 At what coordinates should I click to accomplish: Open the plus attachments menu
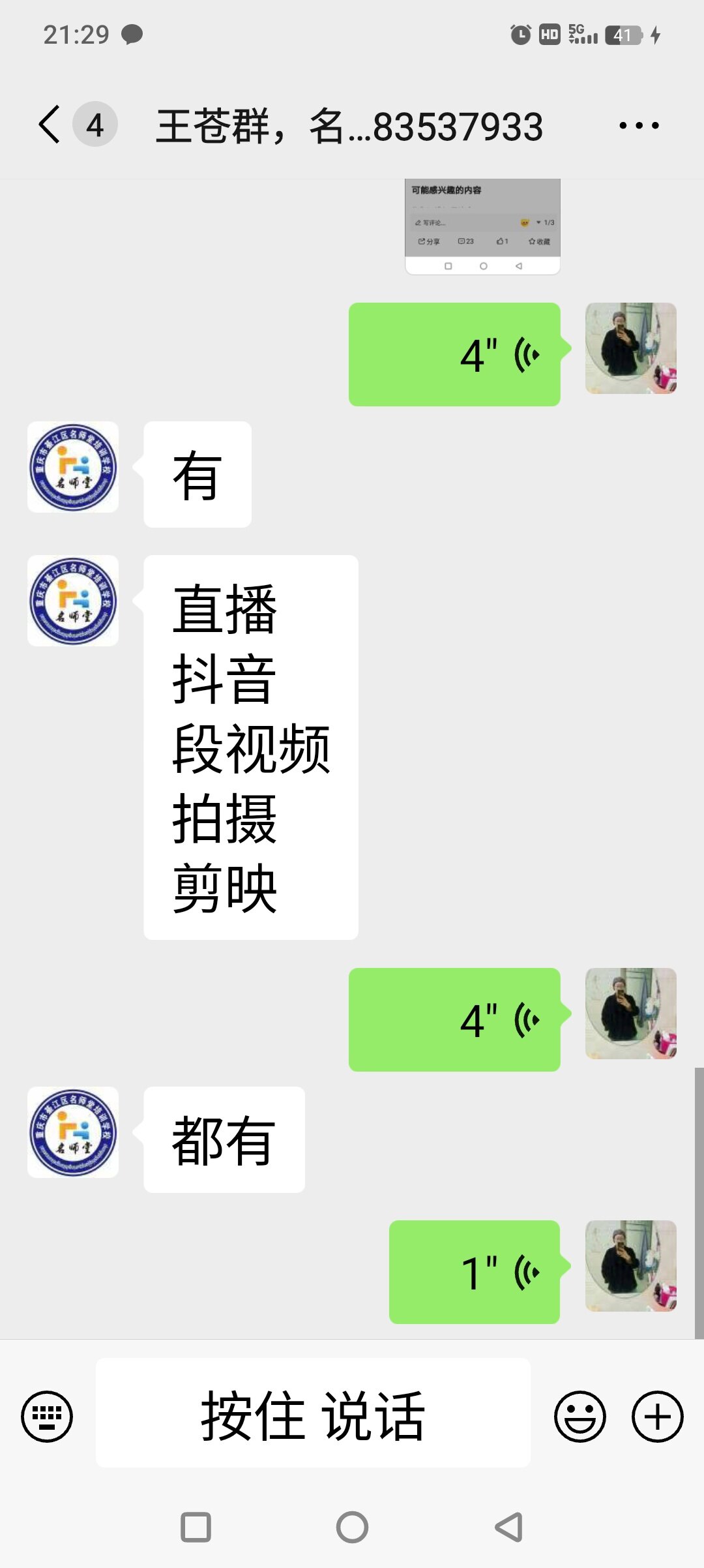(x=657, y=1415)
